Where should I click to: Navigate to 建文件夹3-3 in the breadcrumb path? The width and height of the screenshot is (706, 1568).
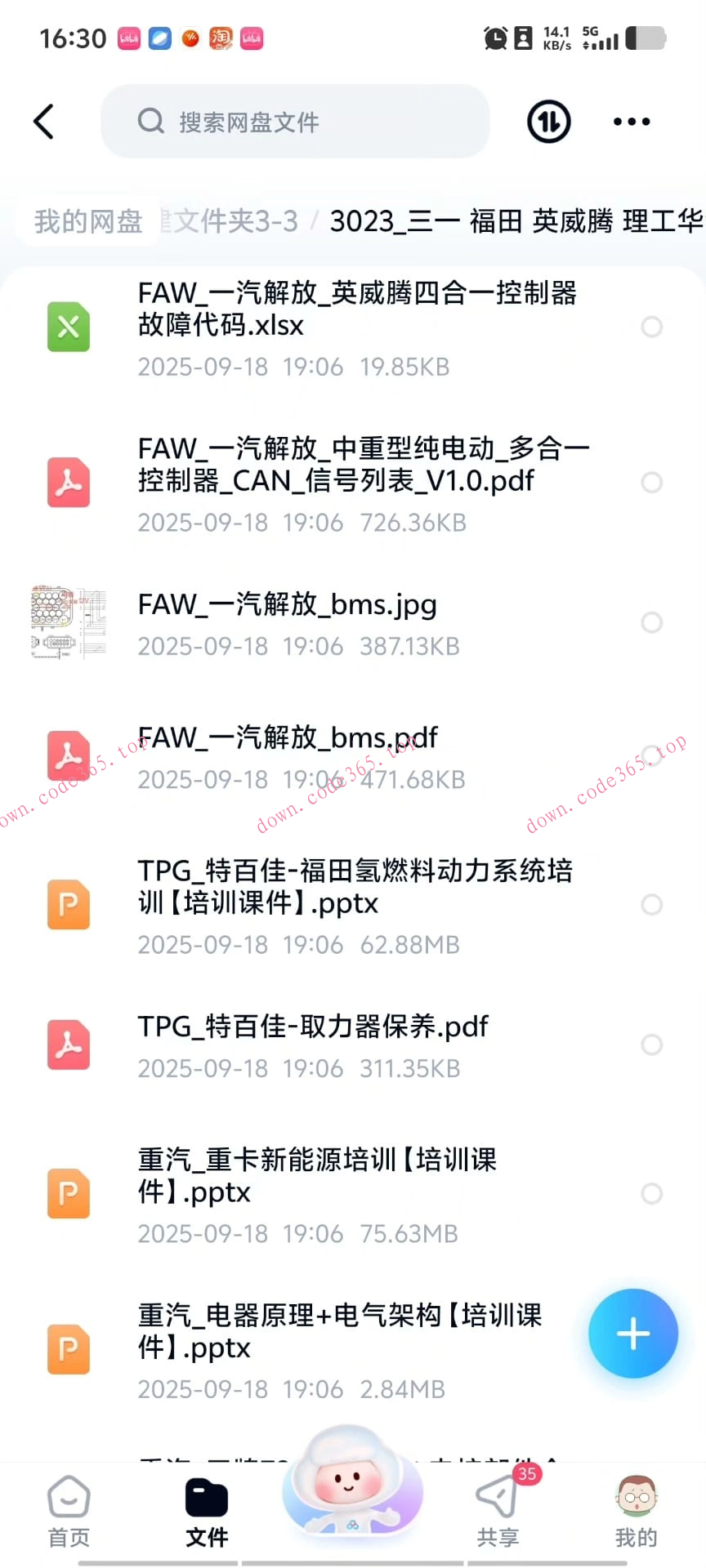(231, 221)
